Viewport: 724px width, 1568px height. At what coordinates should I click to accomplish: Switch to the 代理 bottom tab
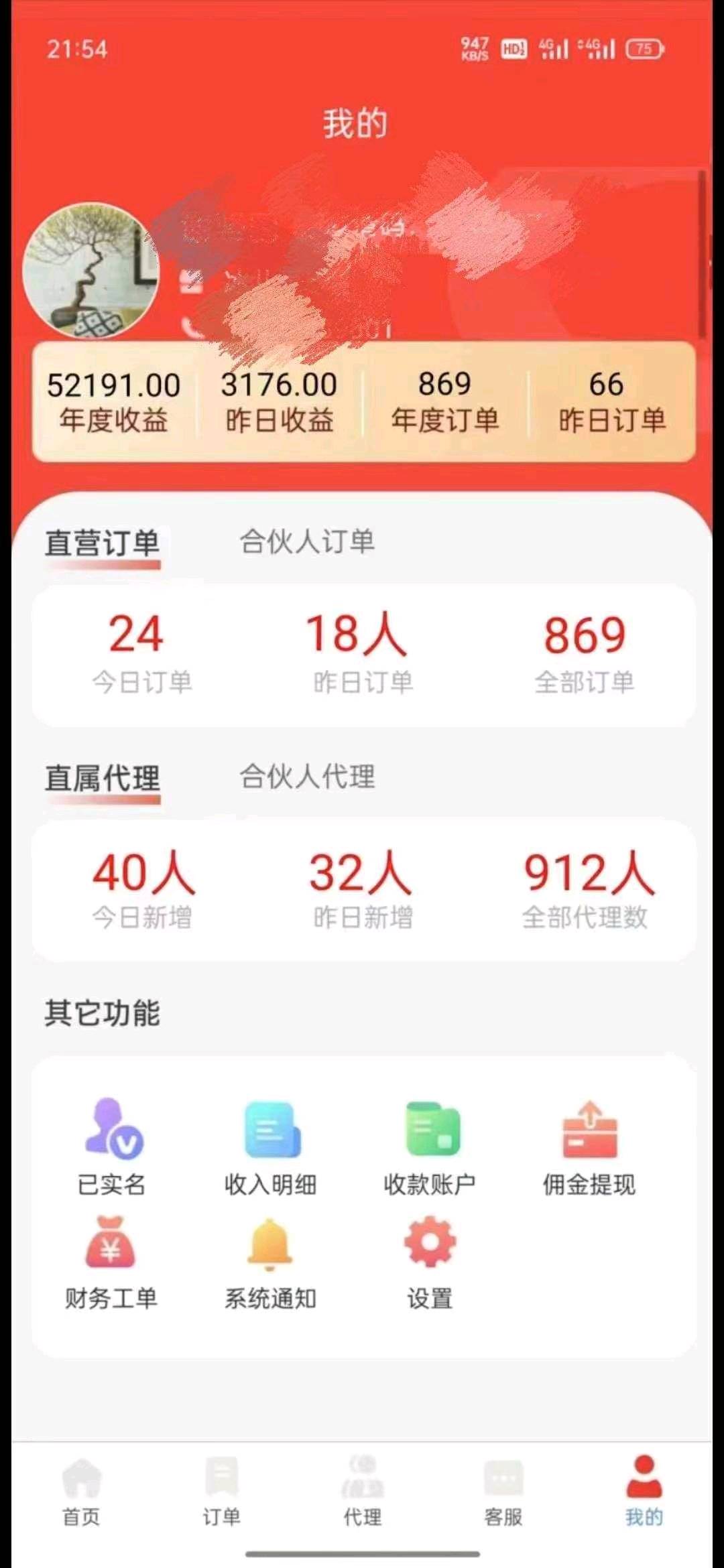[363, 1489]
